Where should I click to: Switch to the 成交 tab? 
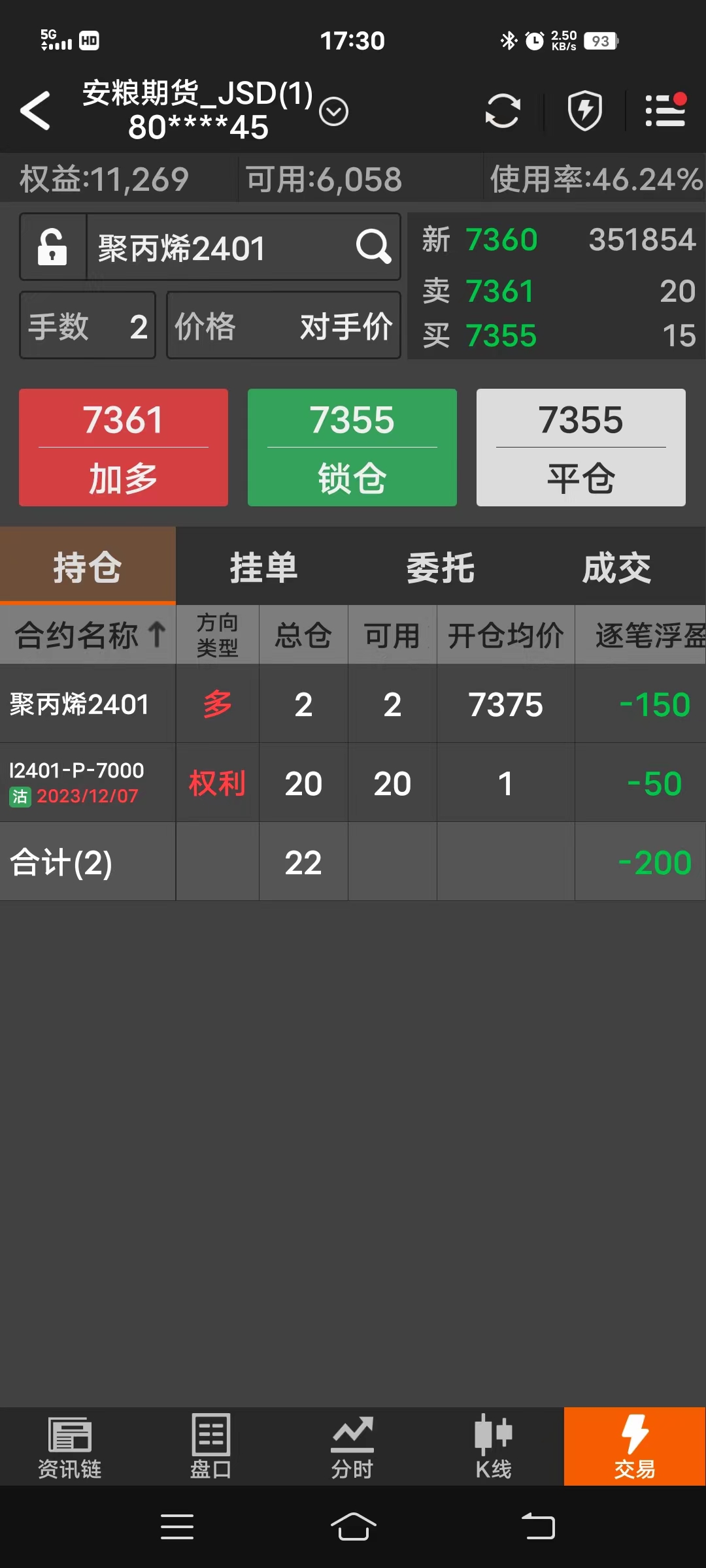[x=616, y=567]
